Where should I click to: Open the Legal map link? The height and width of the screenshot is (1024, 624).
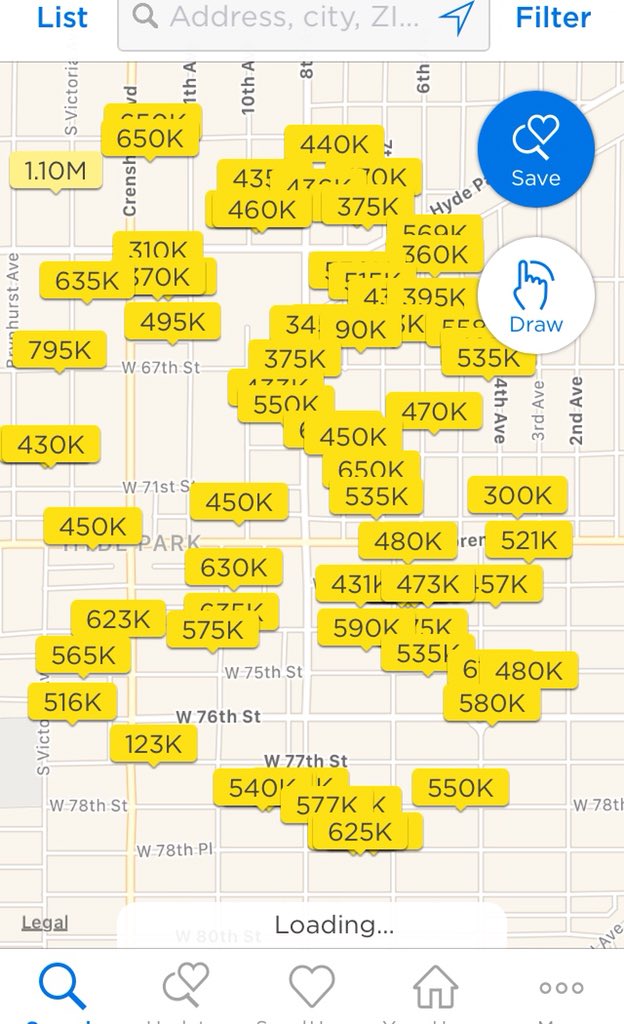coord(45,923)
